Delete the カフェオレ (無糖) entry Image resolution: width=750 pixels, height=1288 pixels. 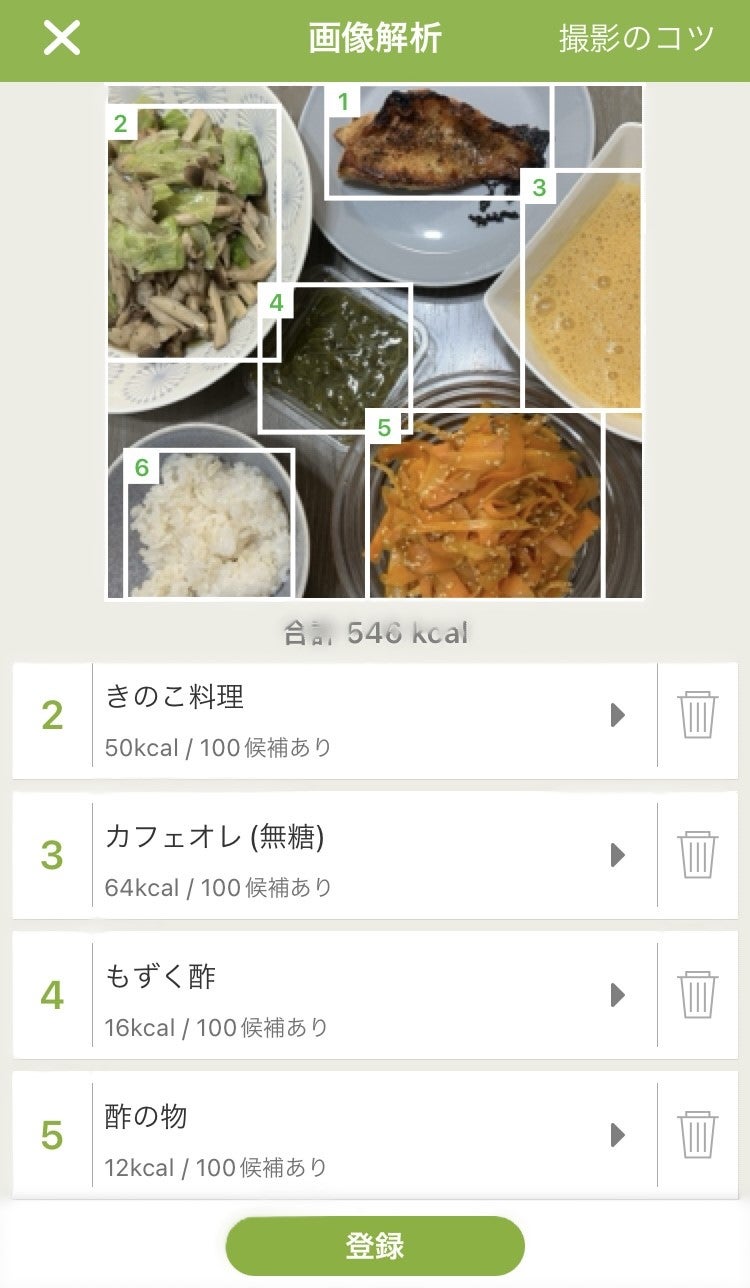(x=698, y=855)
